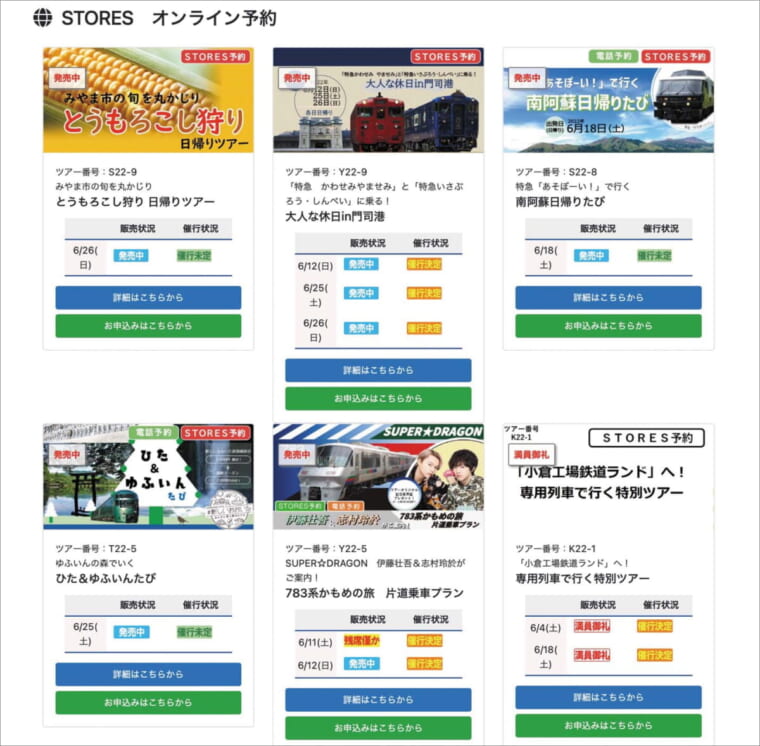This screenshot has width=760, height=746.
Task: Open the 南阿蘇日帰りたび banner image
Action: click(x=608, y=100)
